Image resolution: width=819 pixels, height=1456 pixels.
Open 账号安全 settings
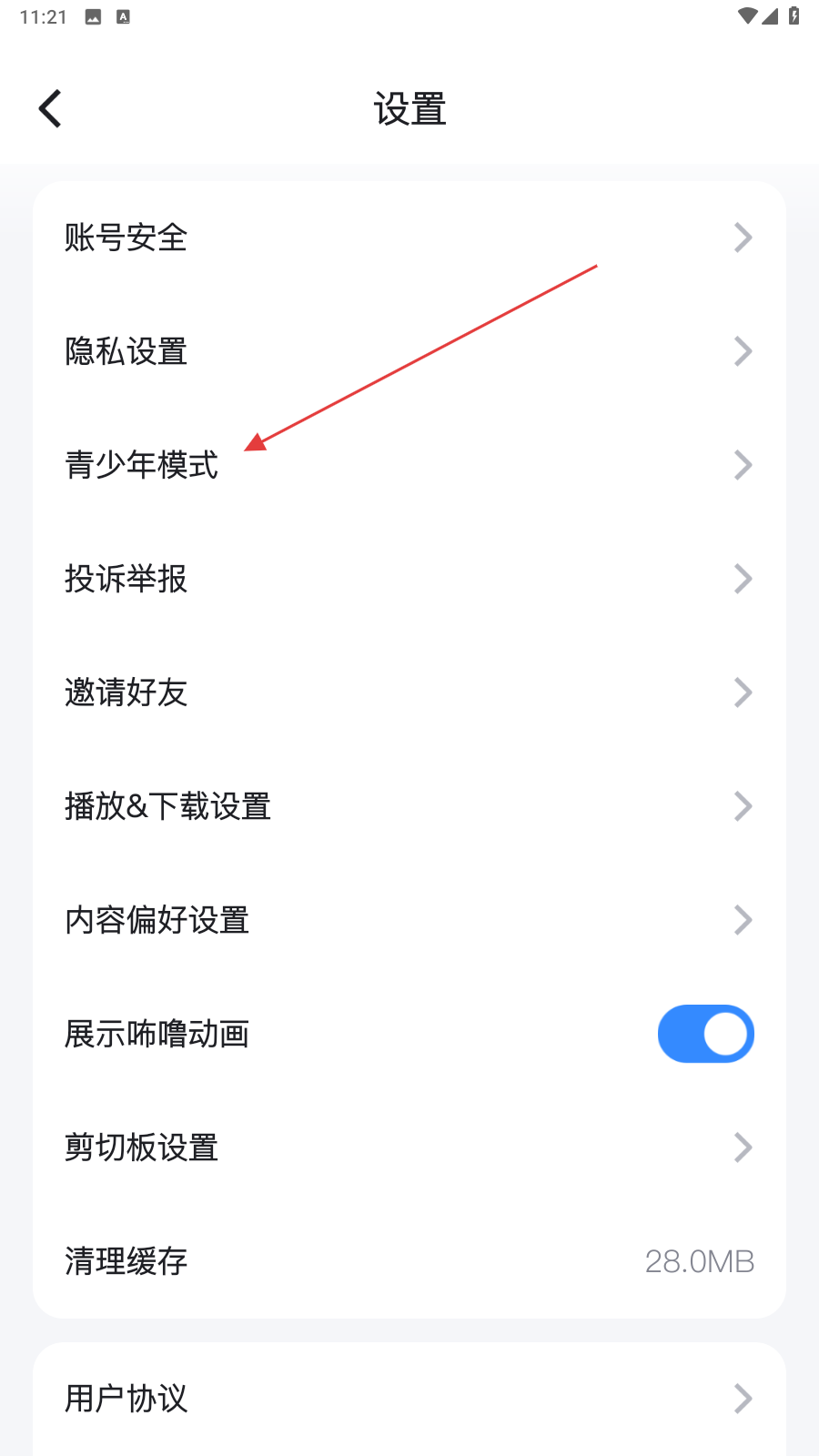point(409,238)
